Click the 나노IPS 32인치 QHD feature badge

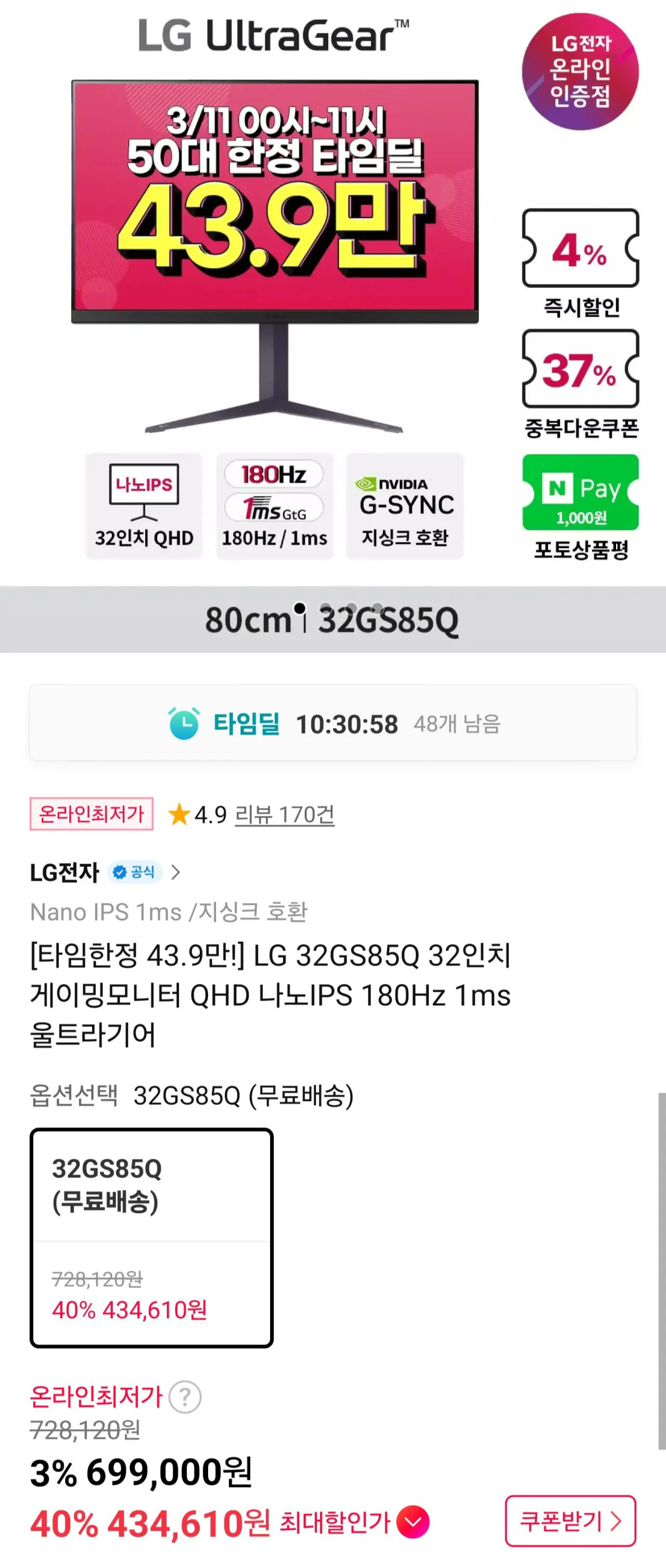point(144,507)
